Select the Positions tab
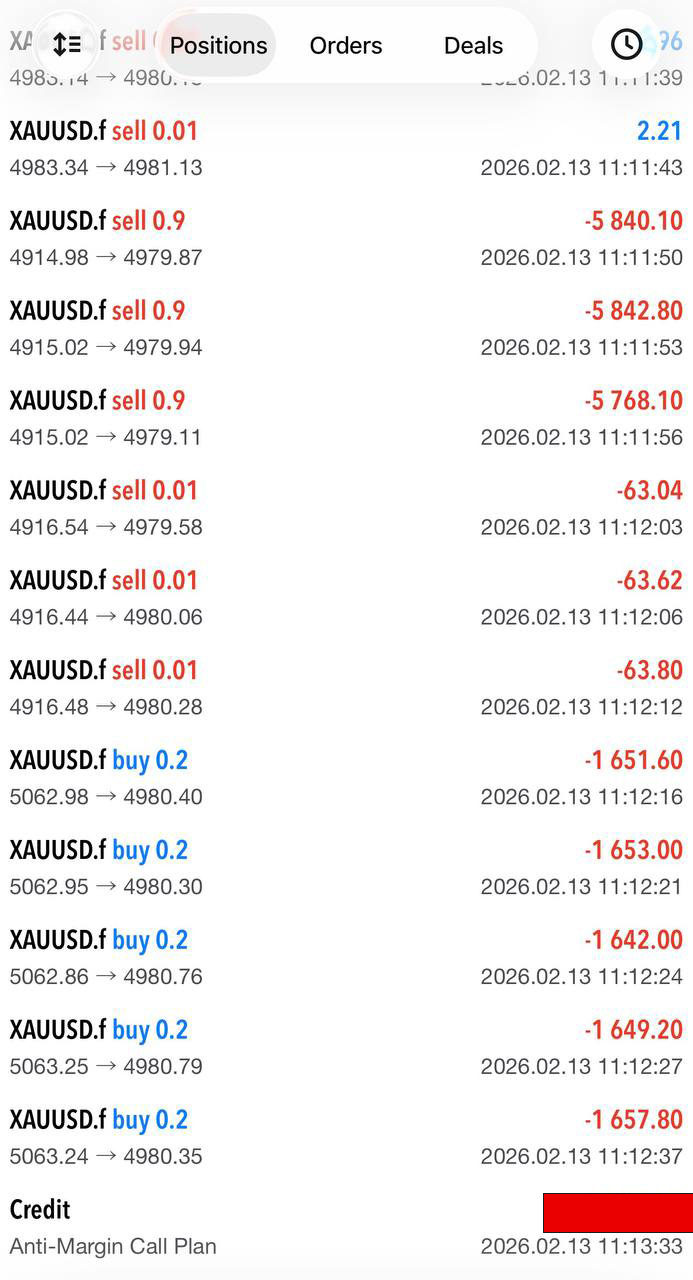This screenshot has height=1280, width=693. [x=218, y=45]
